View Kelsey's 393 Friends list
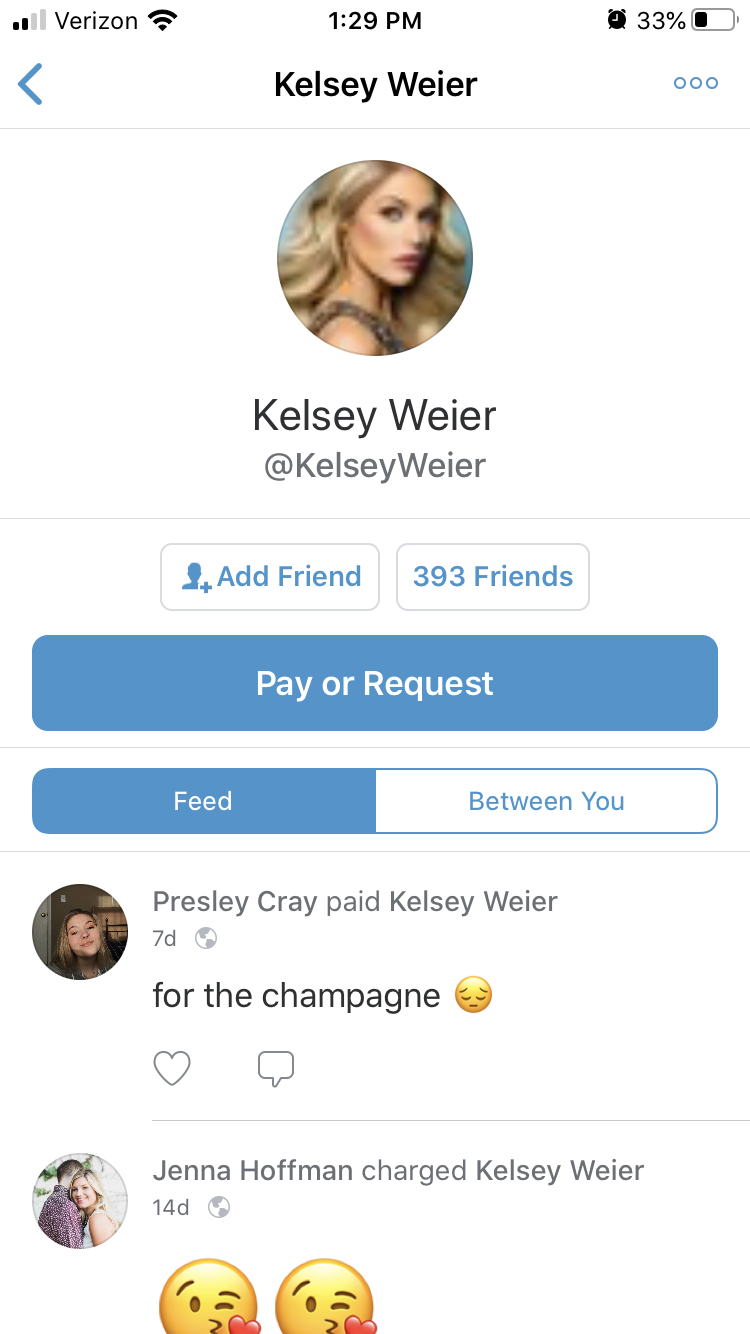 492,576
